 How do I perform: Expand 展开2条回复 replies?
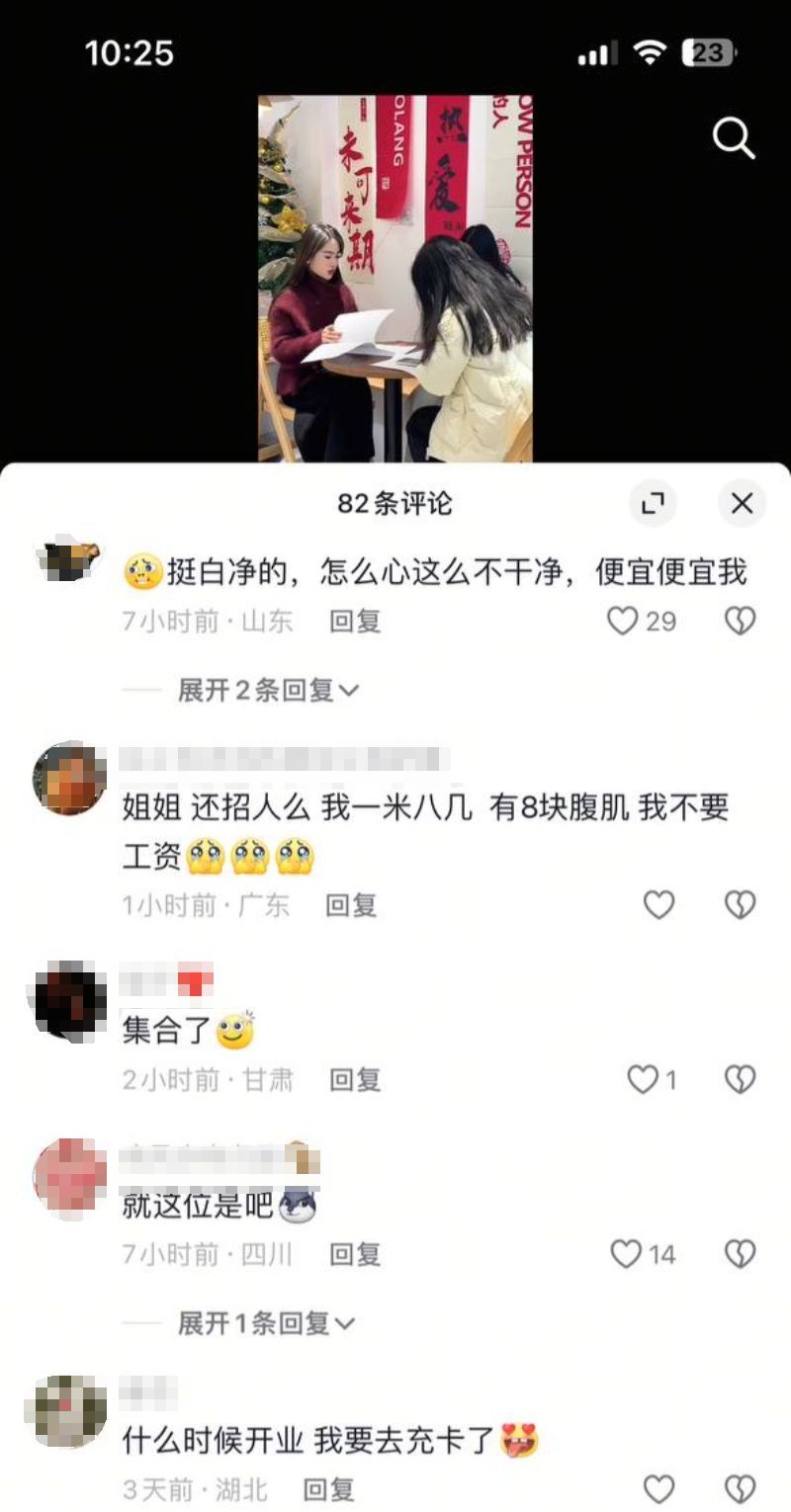(267, 691)
